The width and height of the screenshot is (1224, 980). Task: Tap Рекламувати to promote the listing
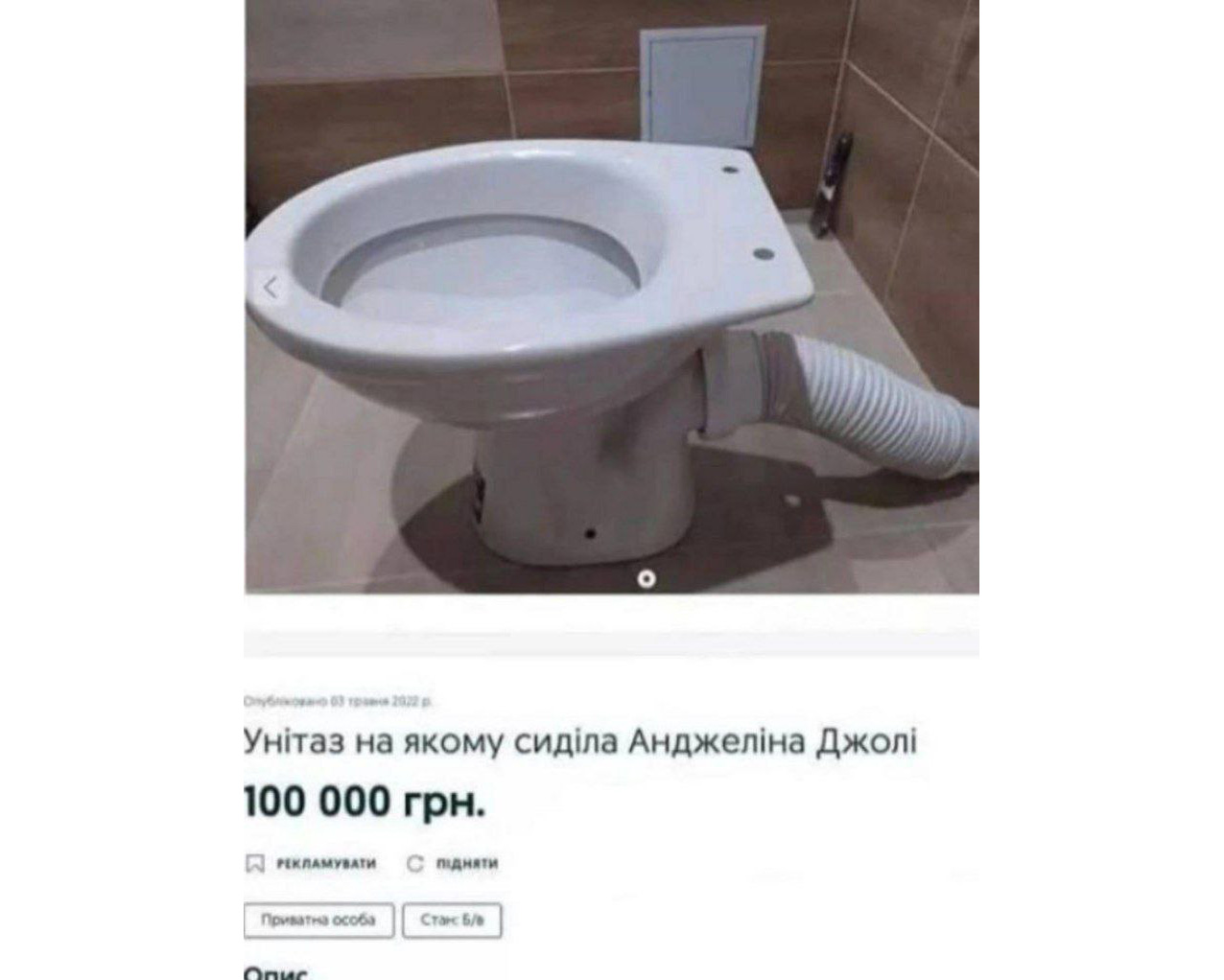tap(313, 864)
